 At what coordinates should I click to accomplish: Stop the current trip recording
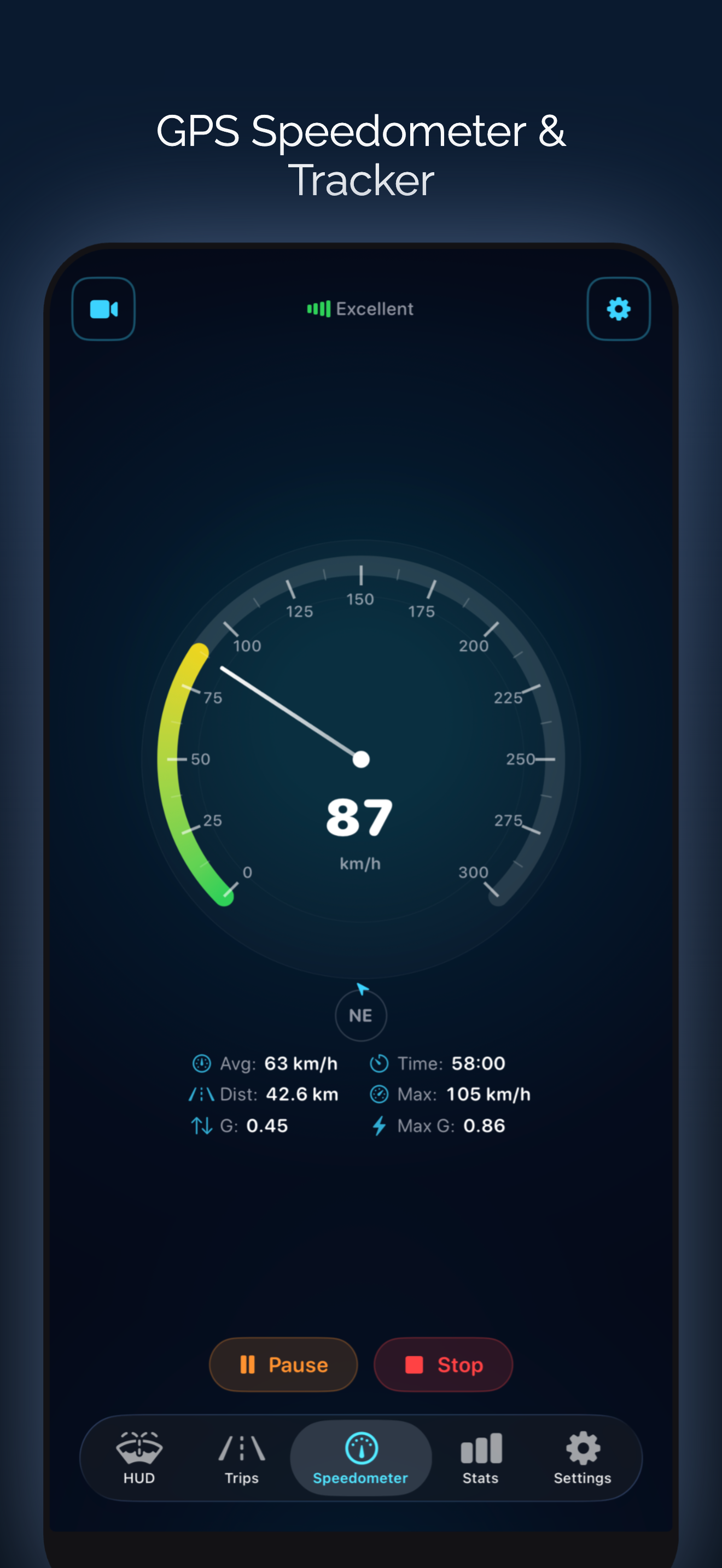pyautogui.click(x=443, y=1365)
